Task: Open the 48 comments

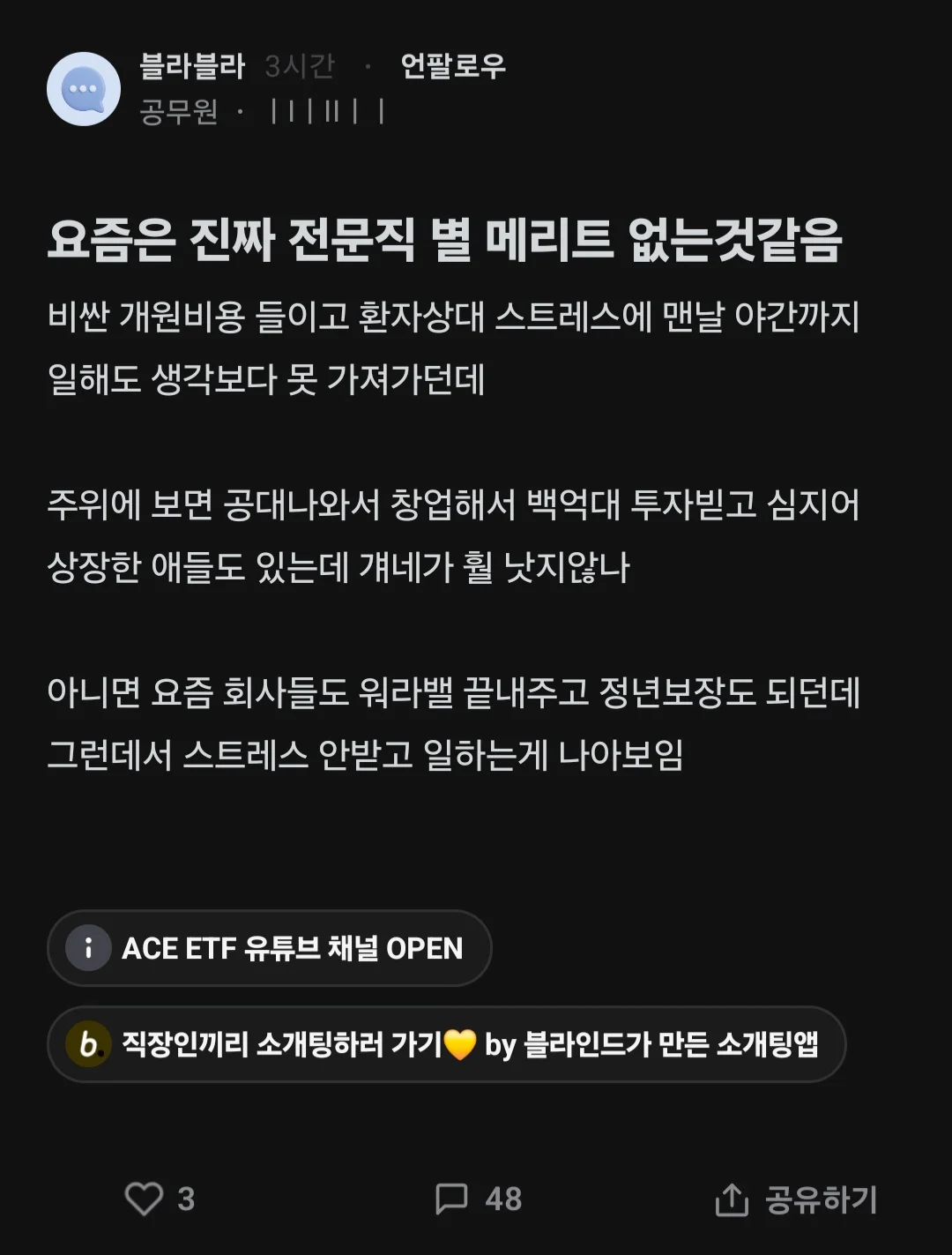Action: [479, 1199]
